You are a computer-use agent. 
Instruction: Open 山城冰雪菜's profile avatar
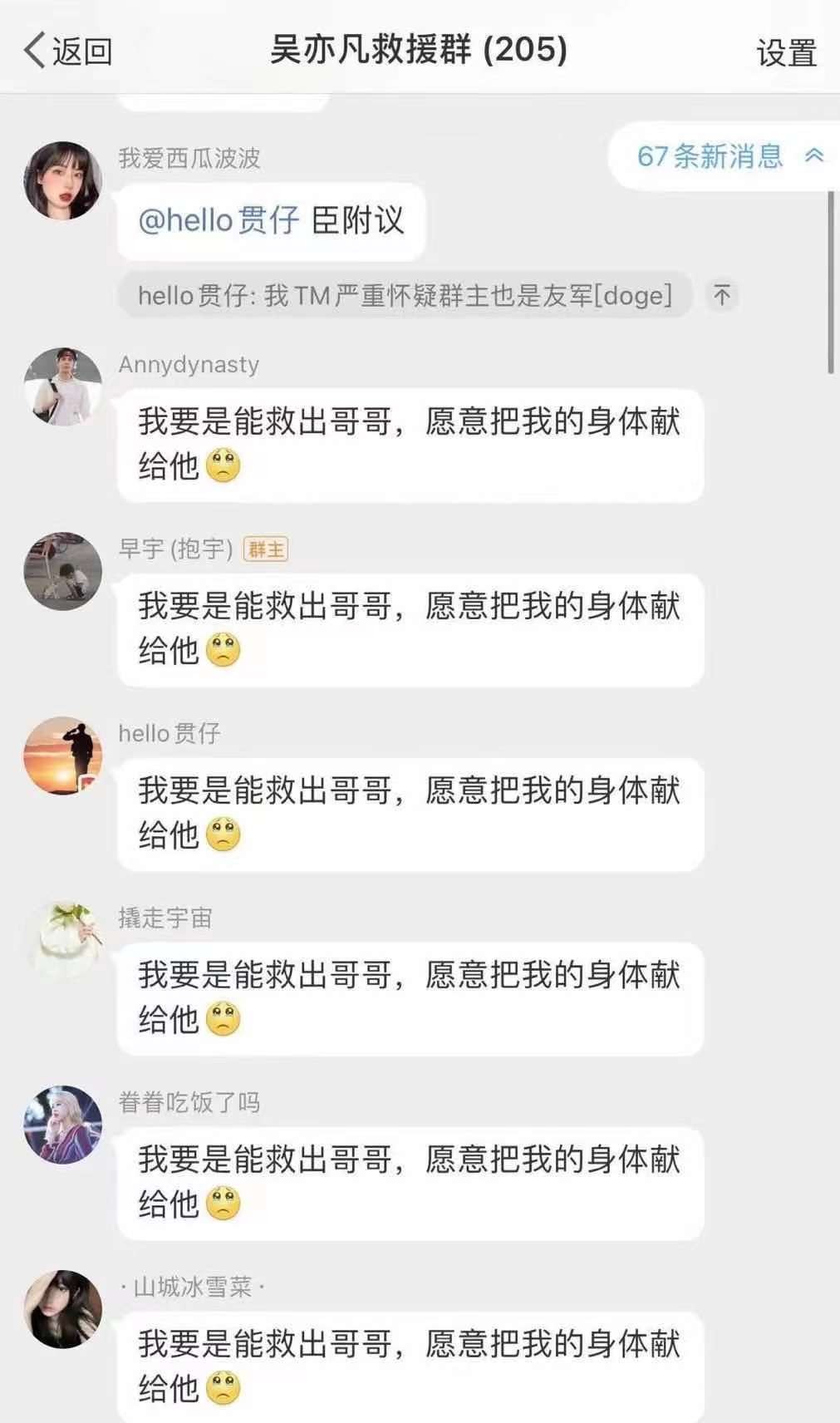coord(62,1311)
